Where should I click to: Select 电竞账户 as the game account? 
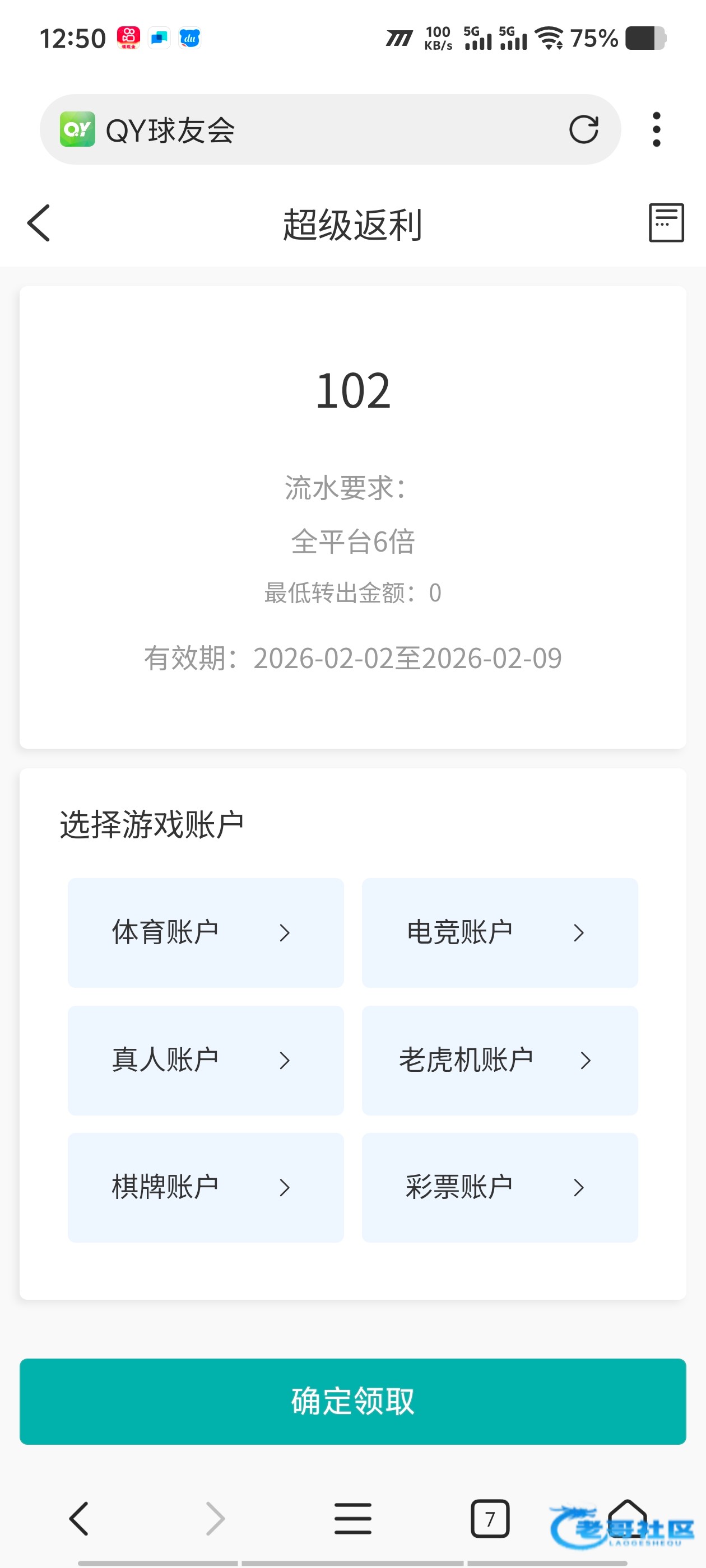coord(499,932)
